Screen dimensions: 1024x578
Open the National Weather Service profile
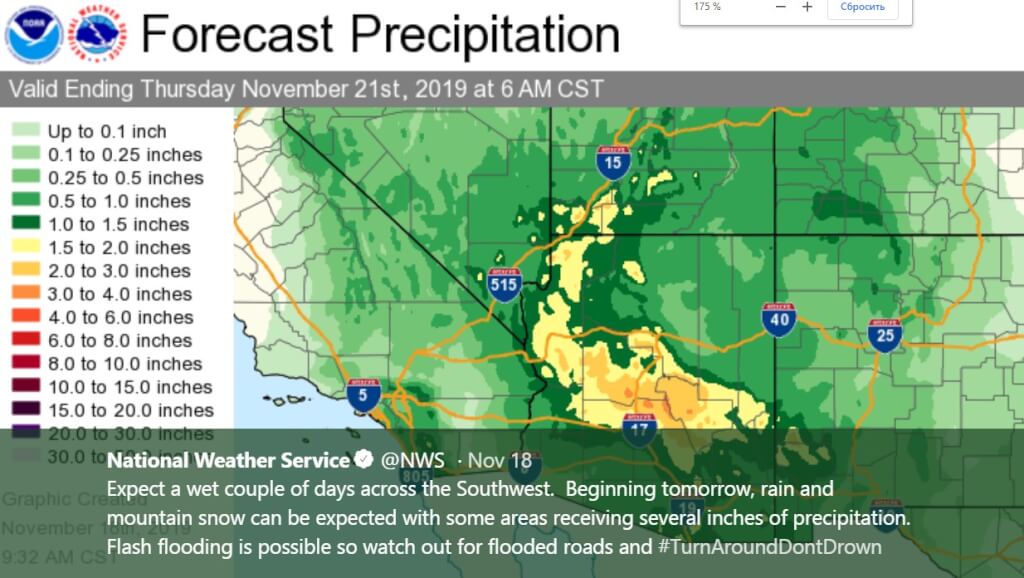coord(228,461)
